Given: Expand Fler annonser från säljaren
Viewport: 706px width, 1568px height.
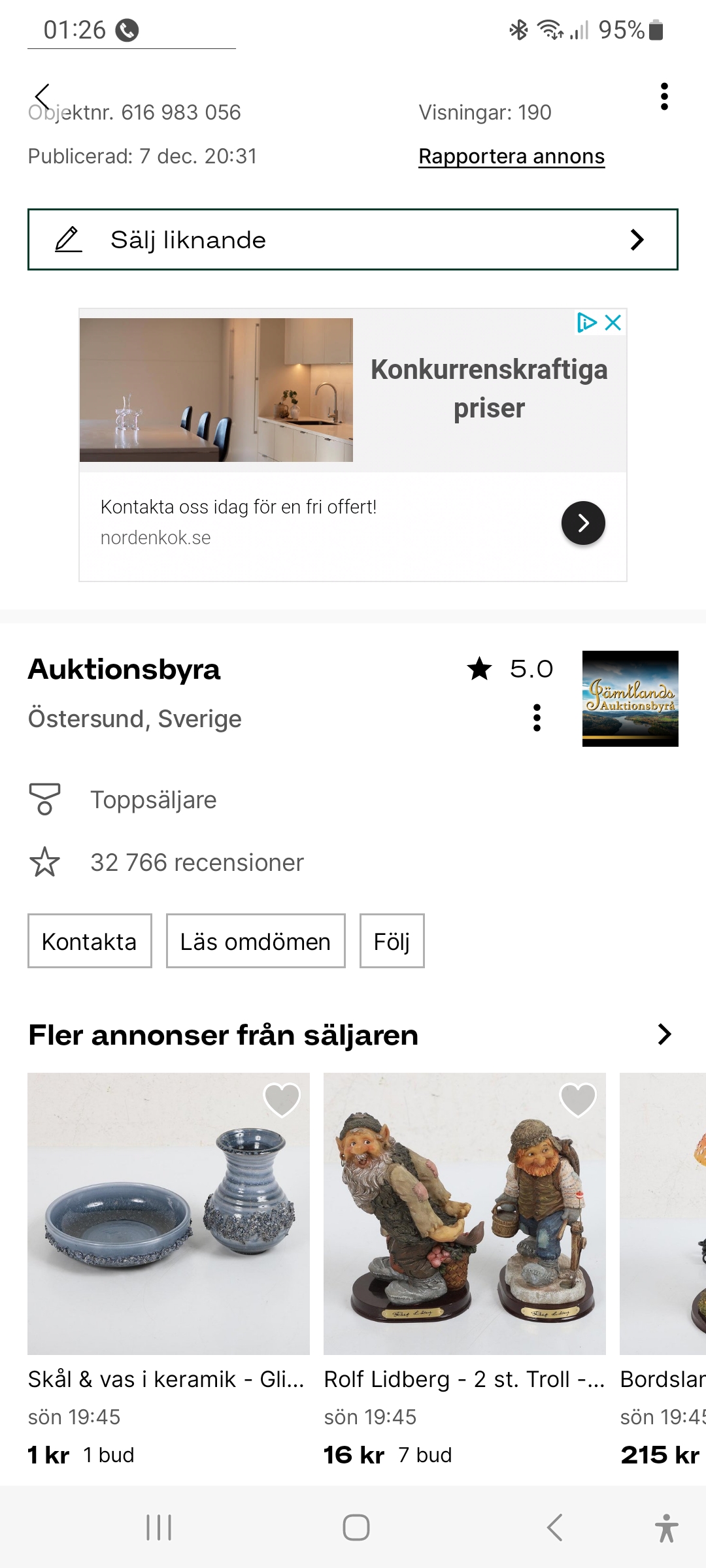Looking at the screenshot, I should 664,1034.
